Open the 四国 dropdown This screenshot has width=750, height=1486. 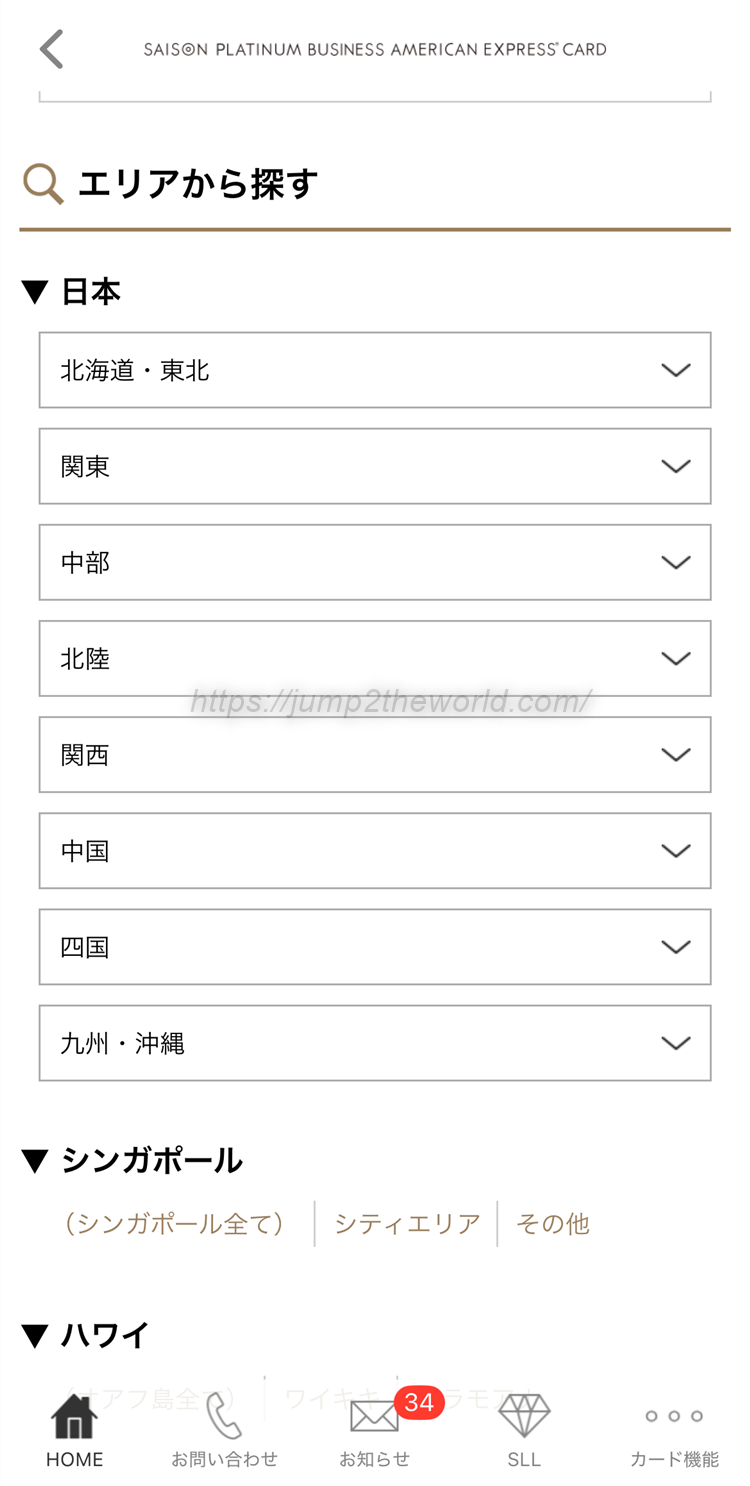[375, 946]
